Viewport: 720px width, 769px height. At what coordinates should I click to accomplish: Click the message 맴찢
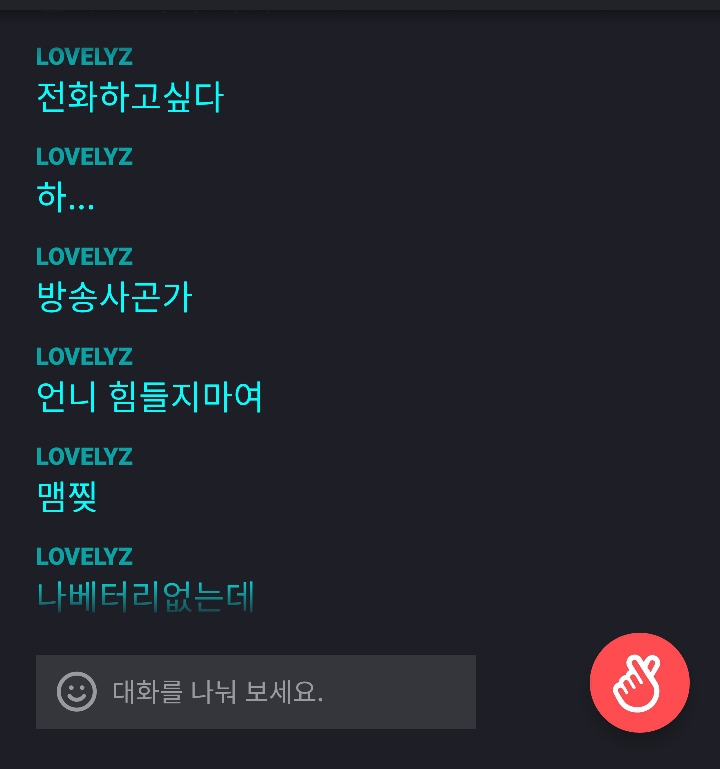pos(66,497)
